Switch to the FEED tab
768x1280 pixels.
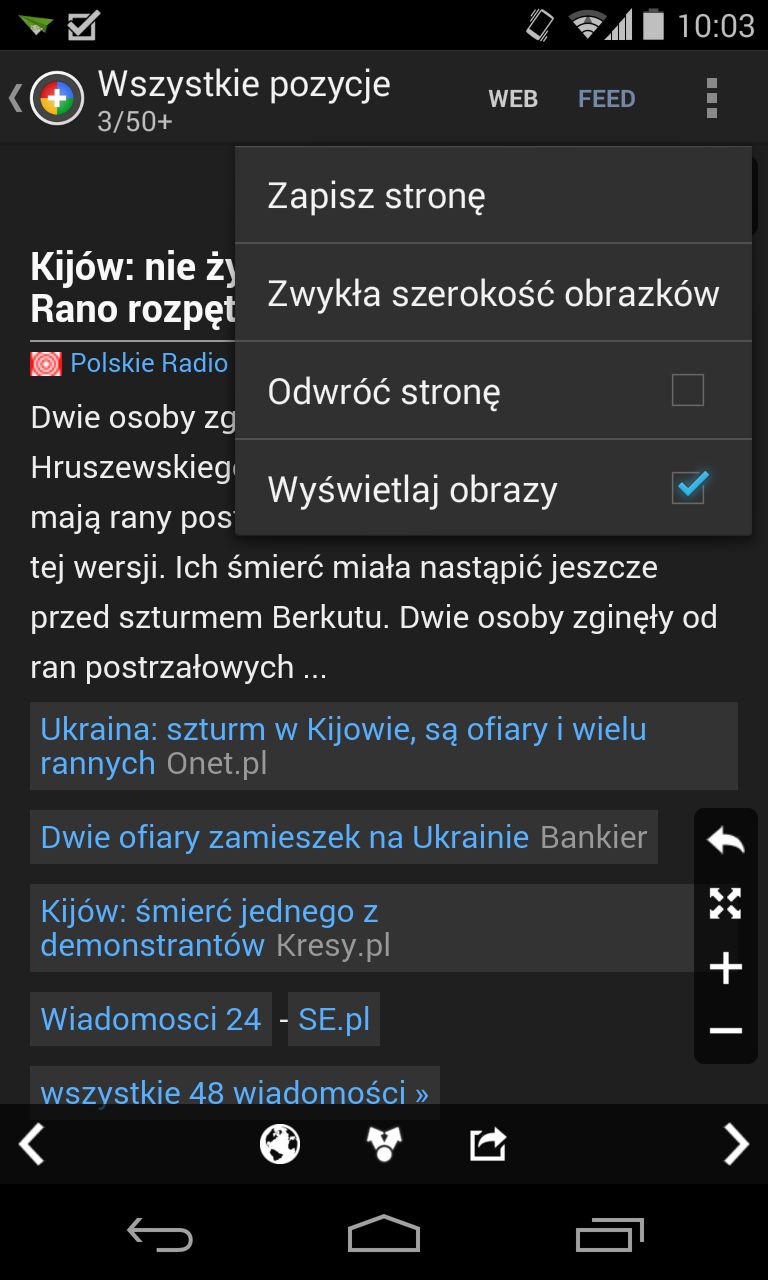coord(607,99)
